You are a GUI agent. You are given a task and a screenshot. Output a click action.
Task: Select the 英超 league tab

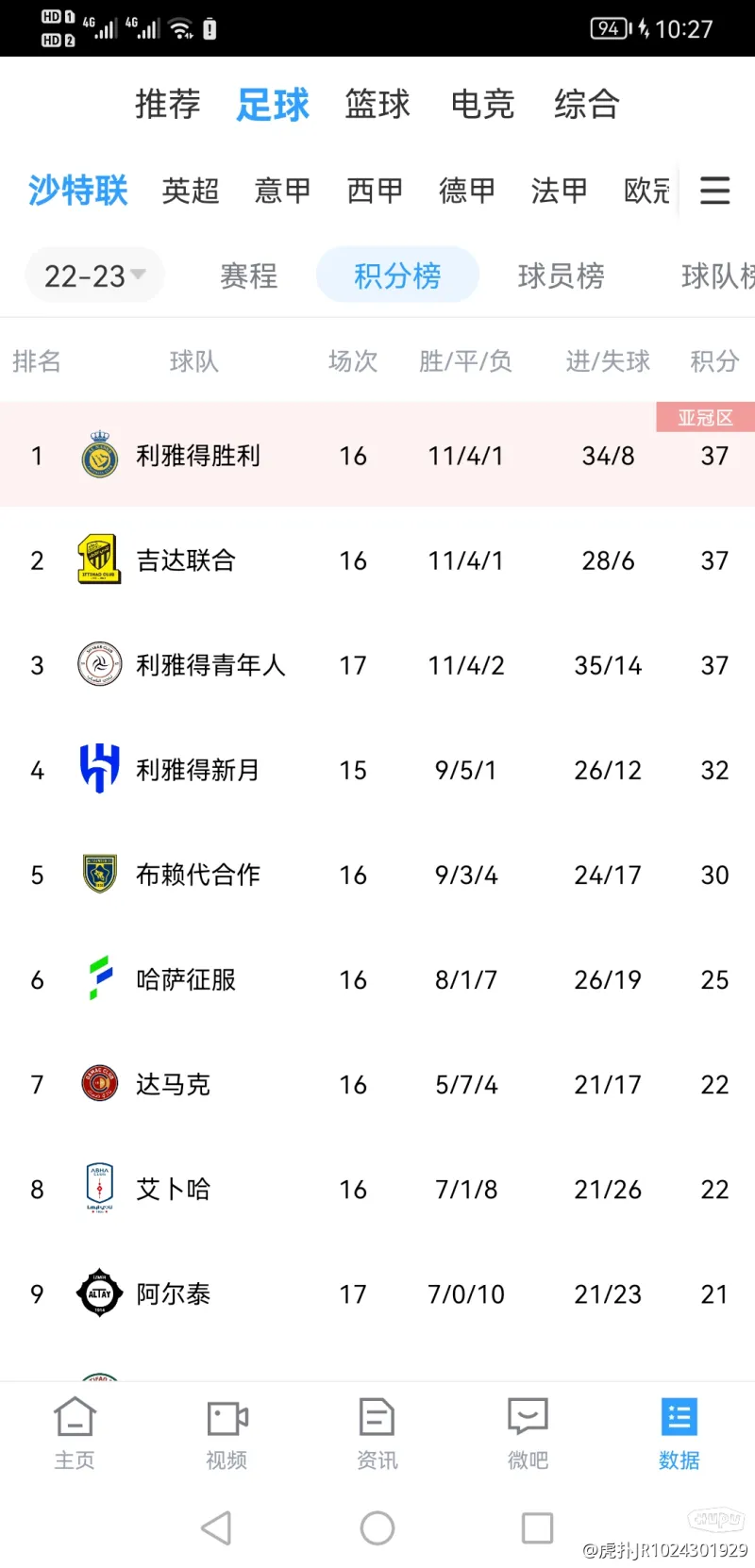pyautogui.click(x=191, y=191)
